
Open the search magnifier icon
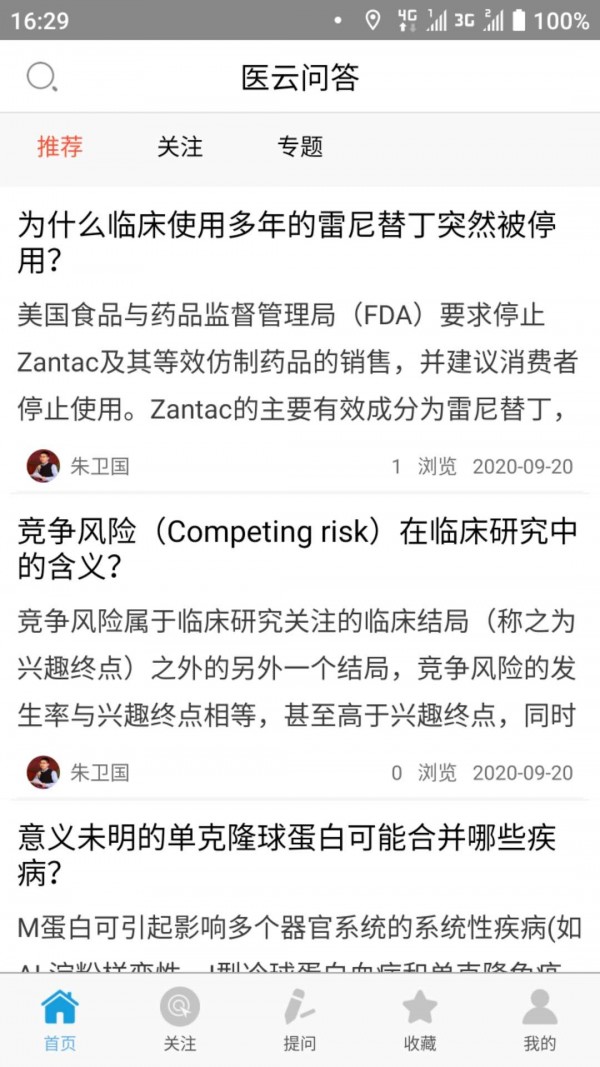(x=41, y=76)
